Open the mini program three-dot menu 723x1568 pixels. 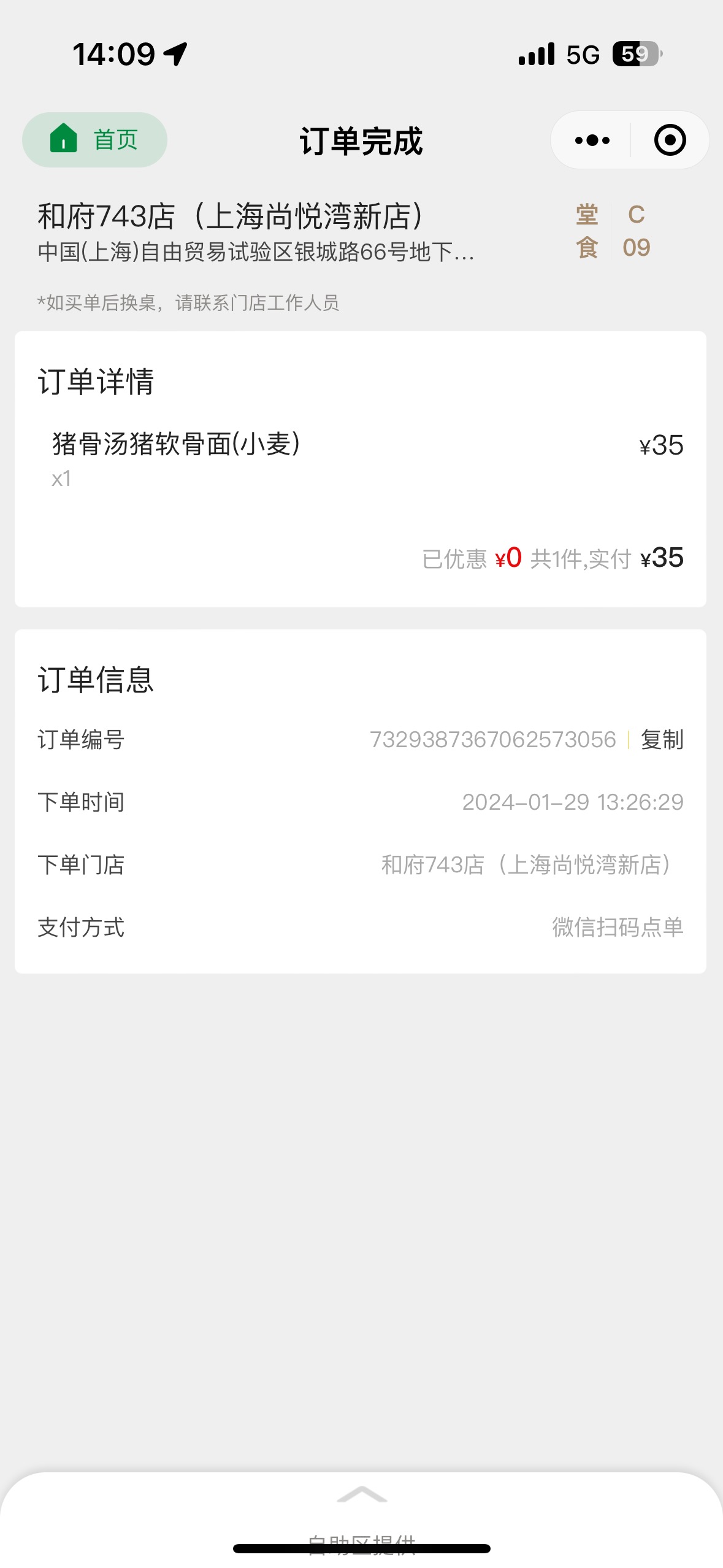[x=592, y=140]
